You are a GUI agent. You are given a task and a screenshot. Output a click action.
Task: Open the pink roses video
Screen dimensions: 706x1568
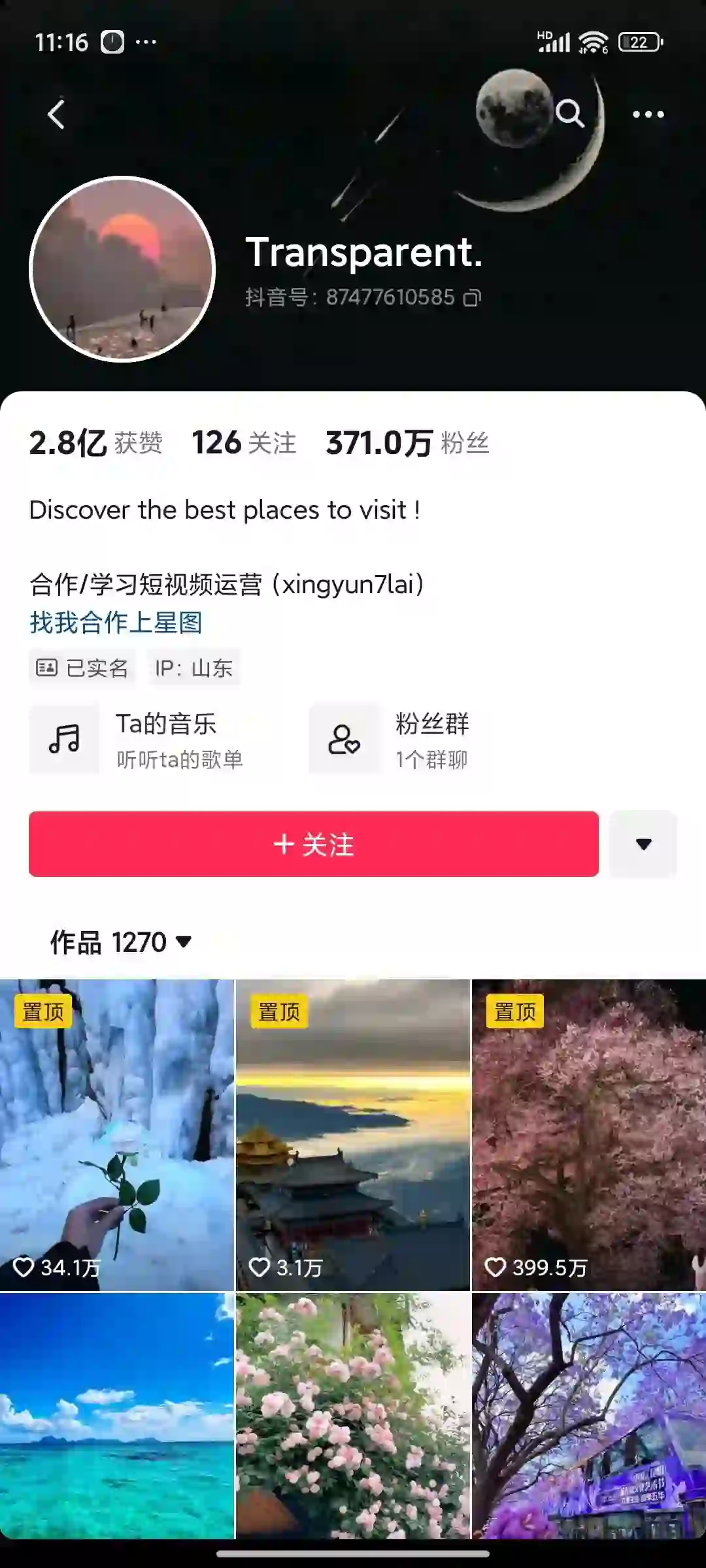(353, 1414)
